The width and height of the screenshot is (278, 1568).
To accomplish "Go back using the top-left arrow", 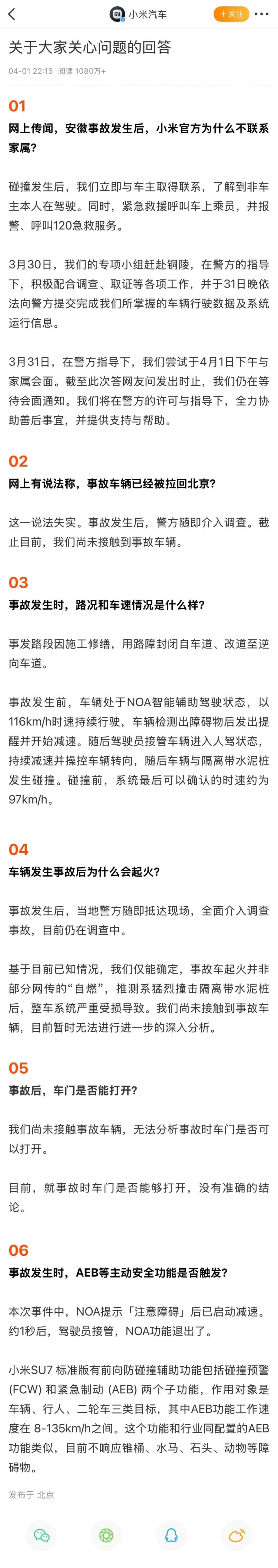I will 12,14.
